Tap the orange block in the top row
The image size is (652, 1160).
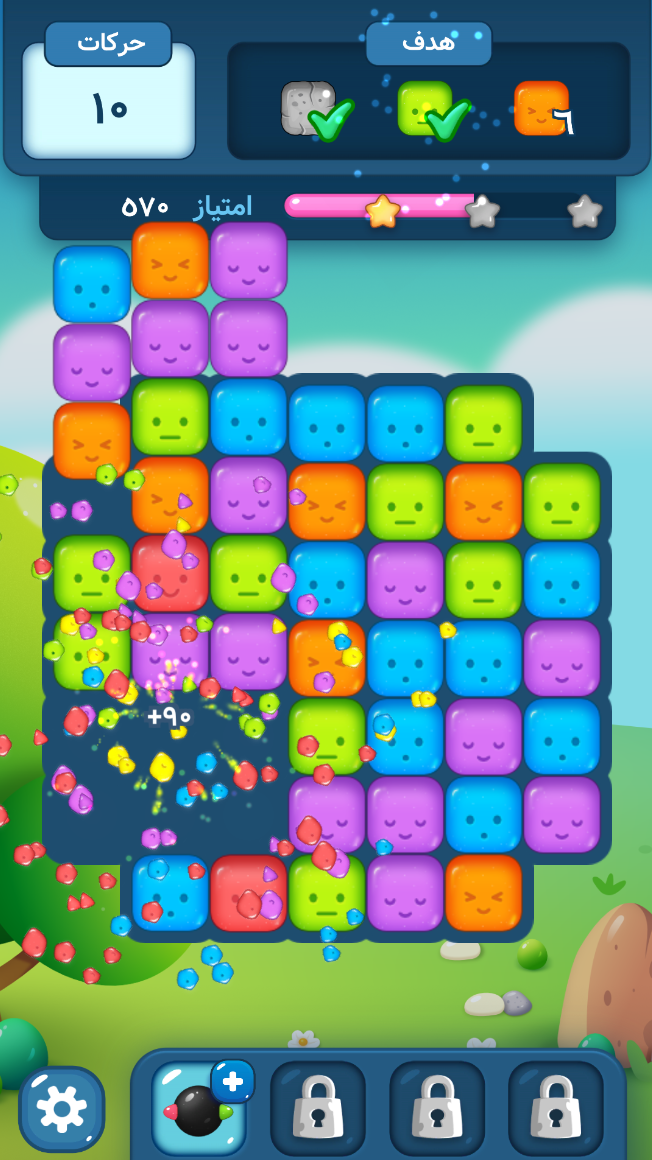pos(170,260)
